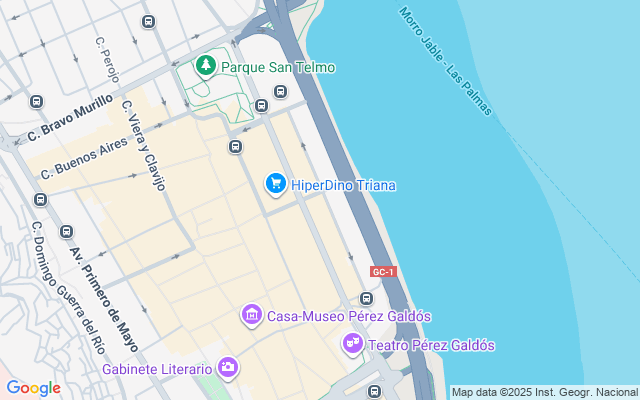This screenshot has width=640, height=400.
Task: Open the Teatro Pérez Galdós theatre pin
Action: [353, 344]
